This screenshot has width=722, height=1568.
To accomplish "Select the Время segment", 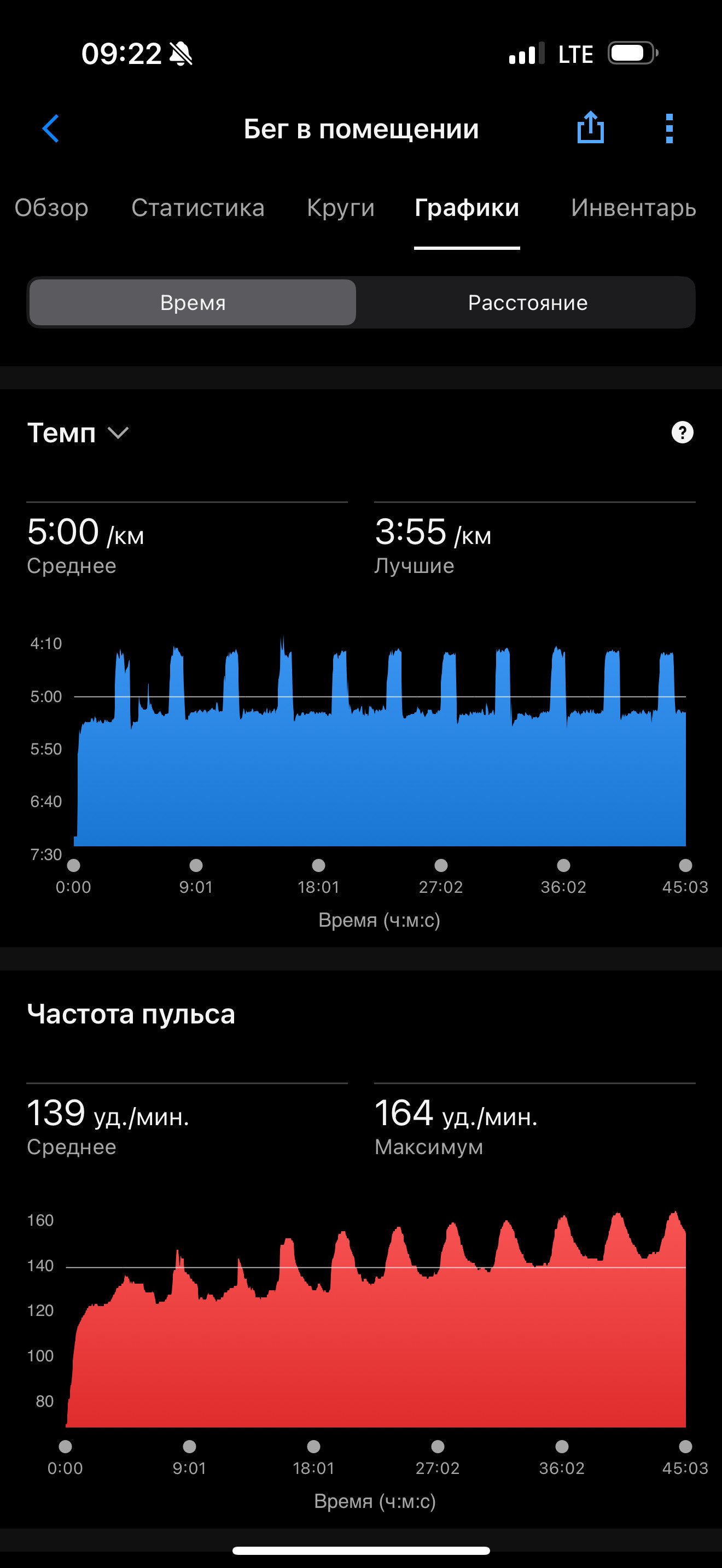I will [x=193, y=302].
